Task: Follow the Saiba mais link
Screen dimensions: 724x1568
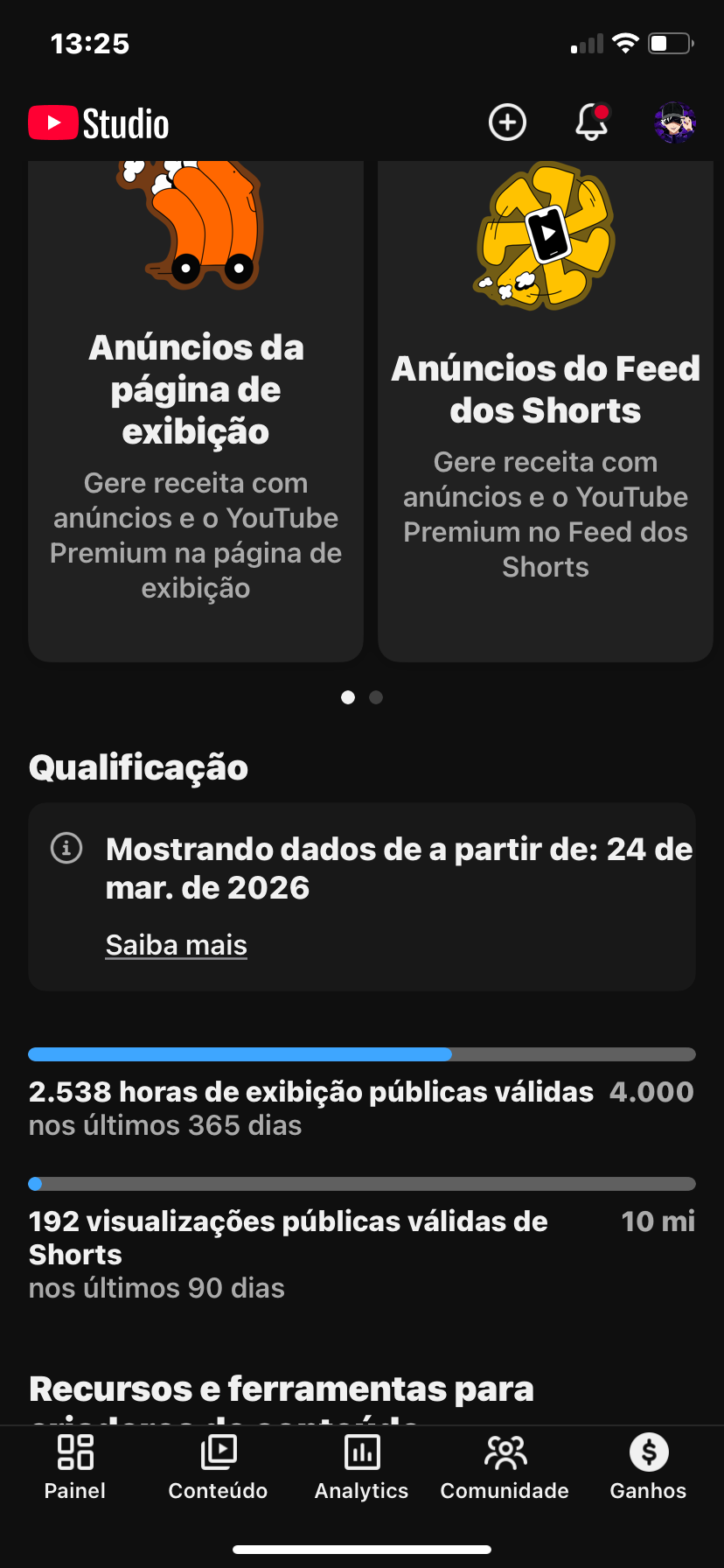Action: point(177,945)
